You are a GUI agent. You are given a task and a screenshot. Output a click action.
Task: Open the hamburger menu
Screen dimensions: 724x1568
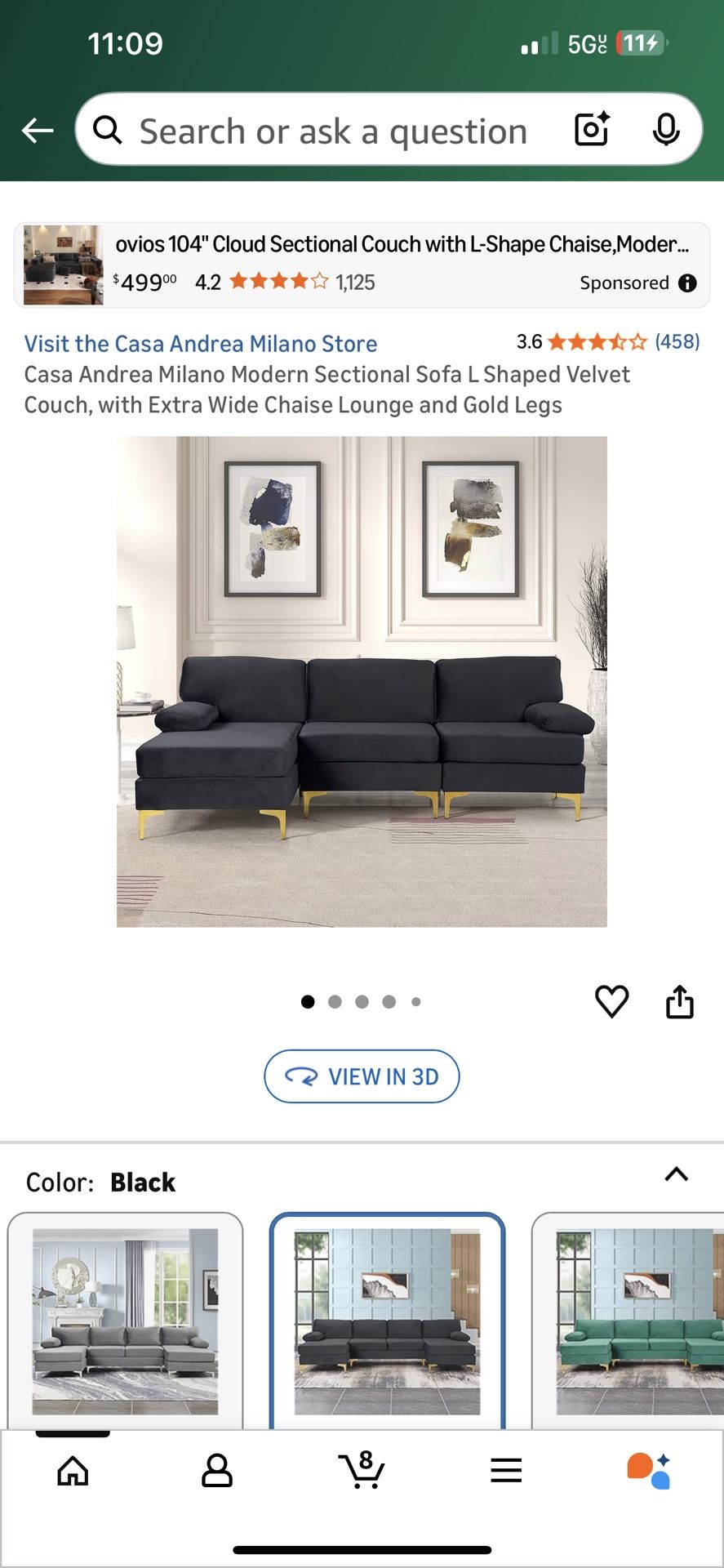click(506, 1470)
